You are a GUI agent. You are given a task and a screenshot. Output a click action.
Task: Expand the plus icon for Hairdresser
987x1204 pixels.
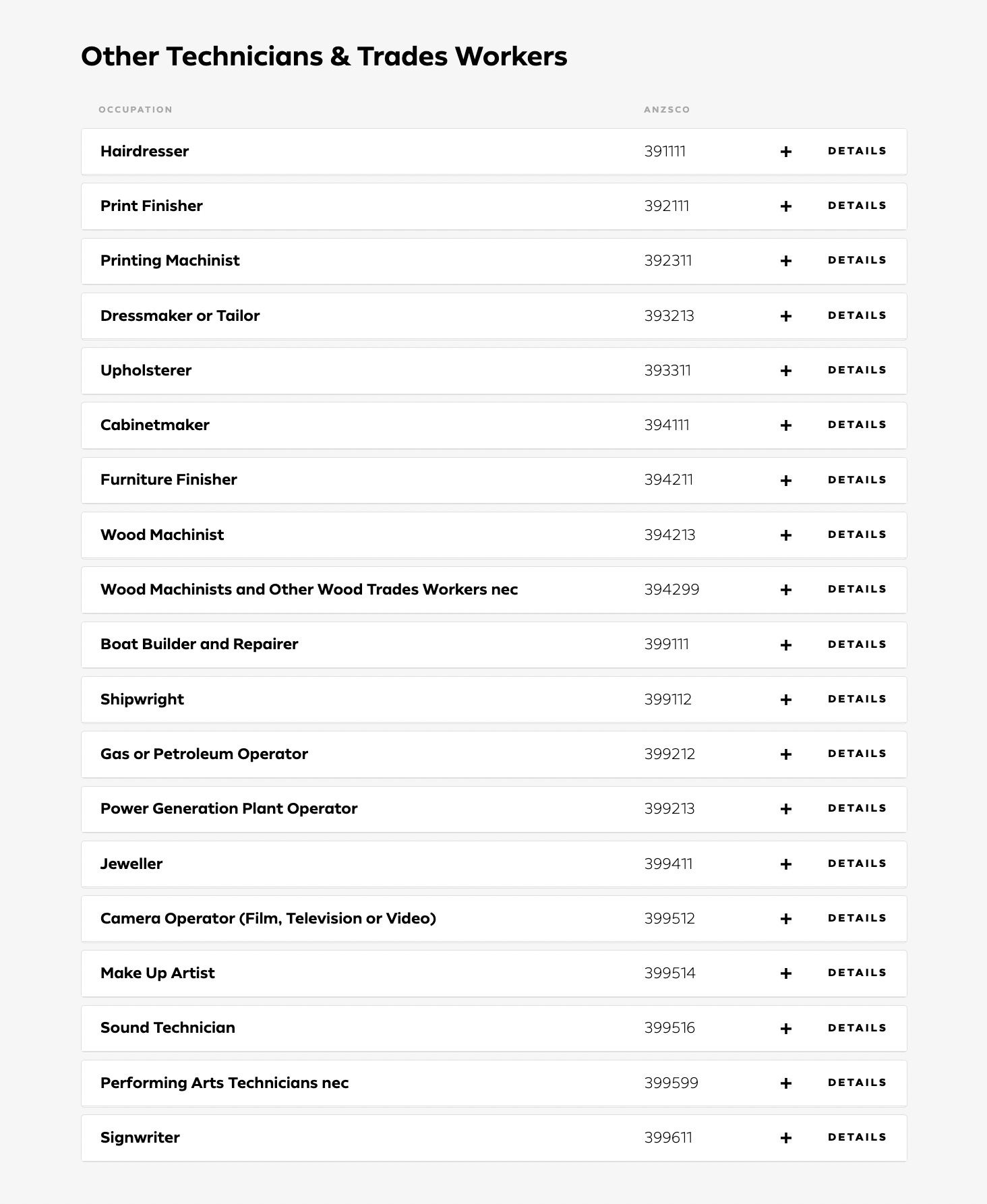(785, 151)
